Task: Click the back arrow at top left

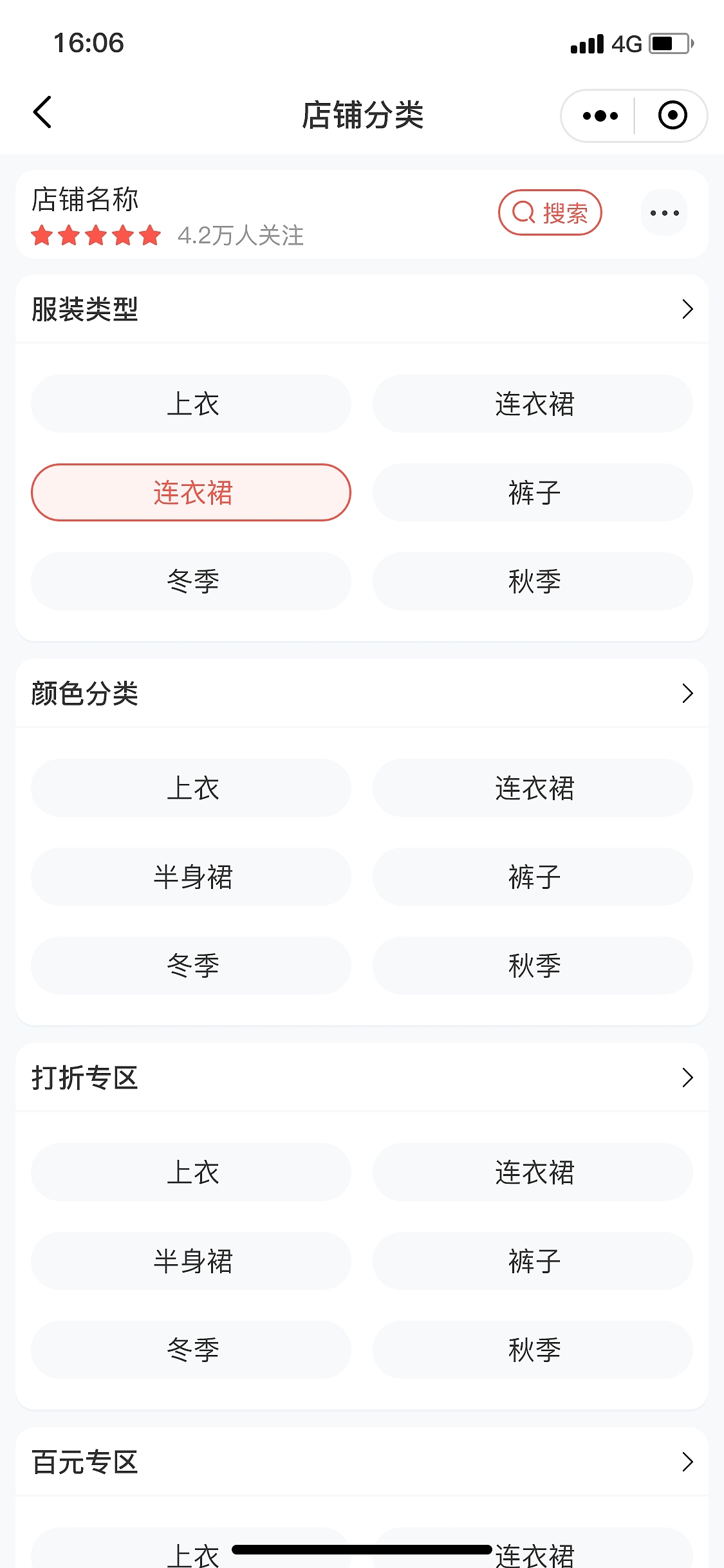Action: tap(42, 112)
